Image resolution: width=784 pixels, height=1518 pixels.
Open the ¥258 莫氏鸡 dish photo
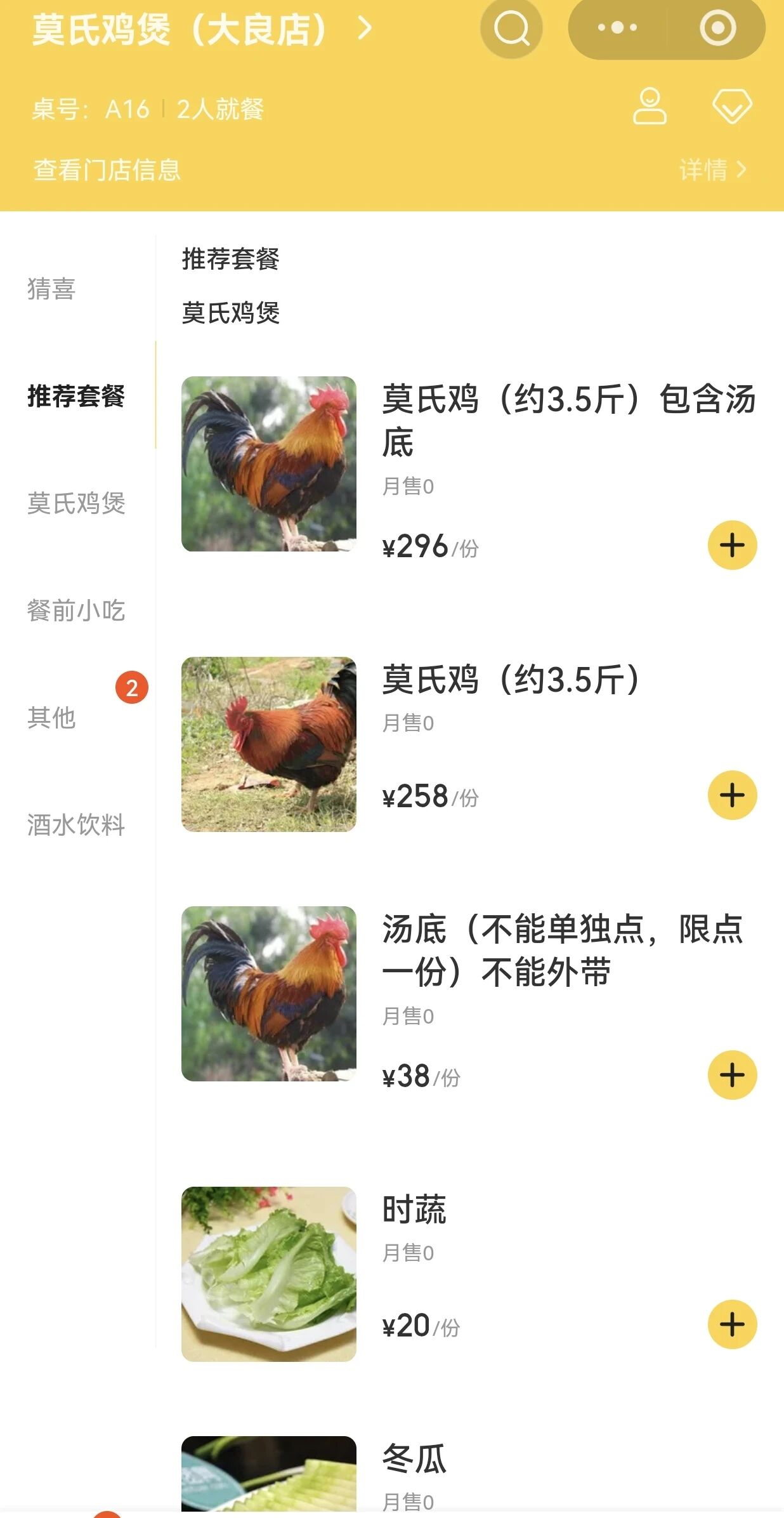269,744
